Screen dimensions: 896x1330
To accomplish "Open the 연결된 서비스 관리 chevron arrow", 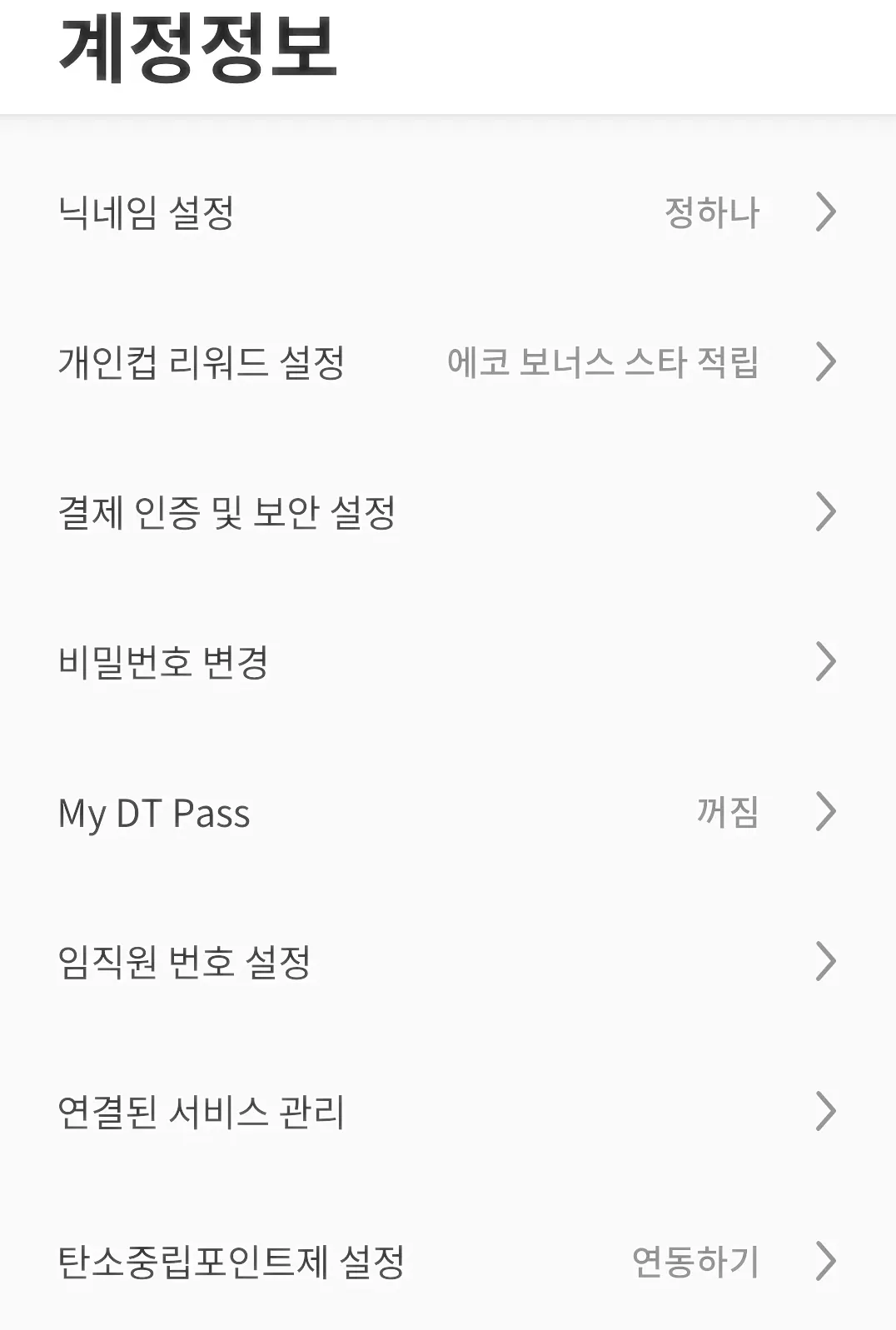I will coord(826,1109).
